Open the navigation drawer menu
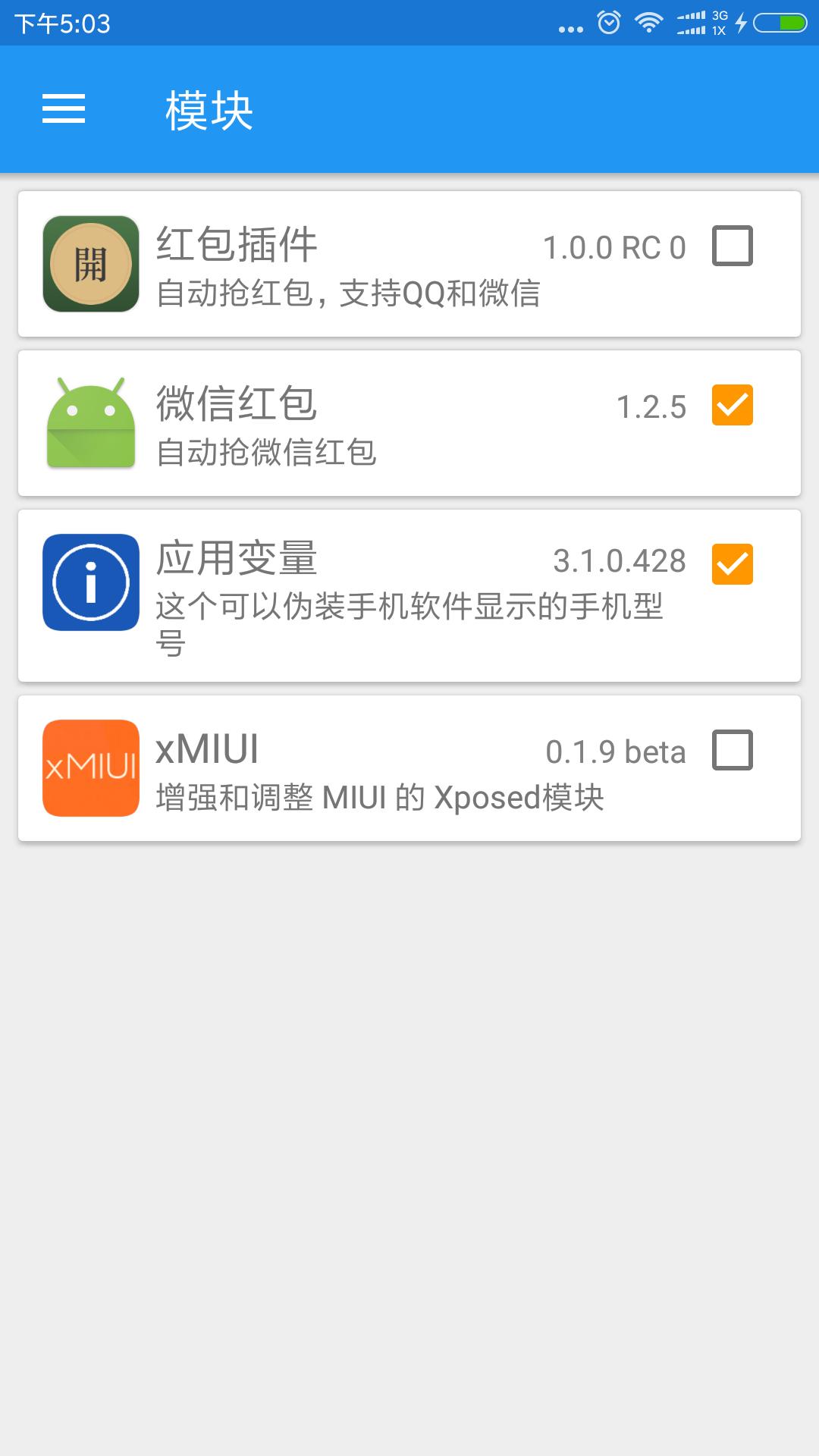 [x=64, y=109]
